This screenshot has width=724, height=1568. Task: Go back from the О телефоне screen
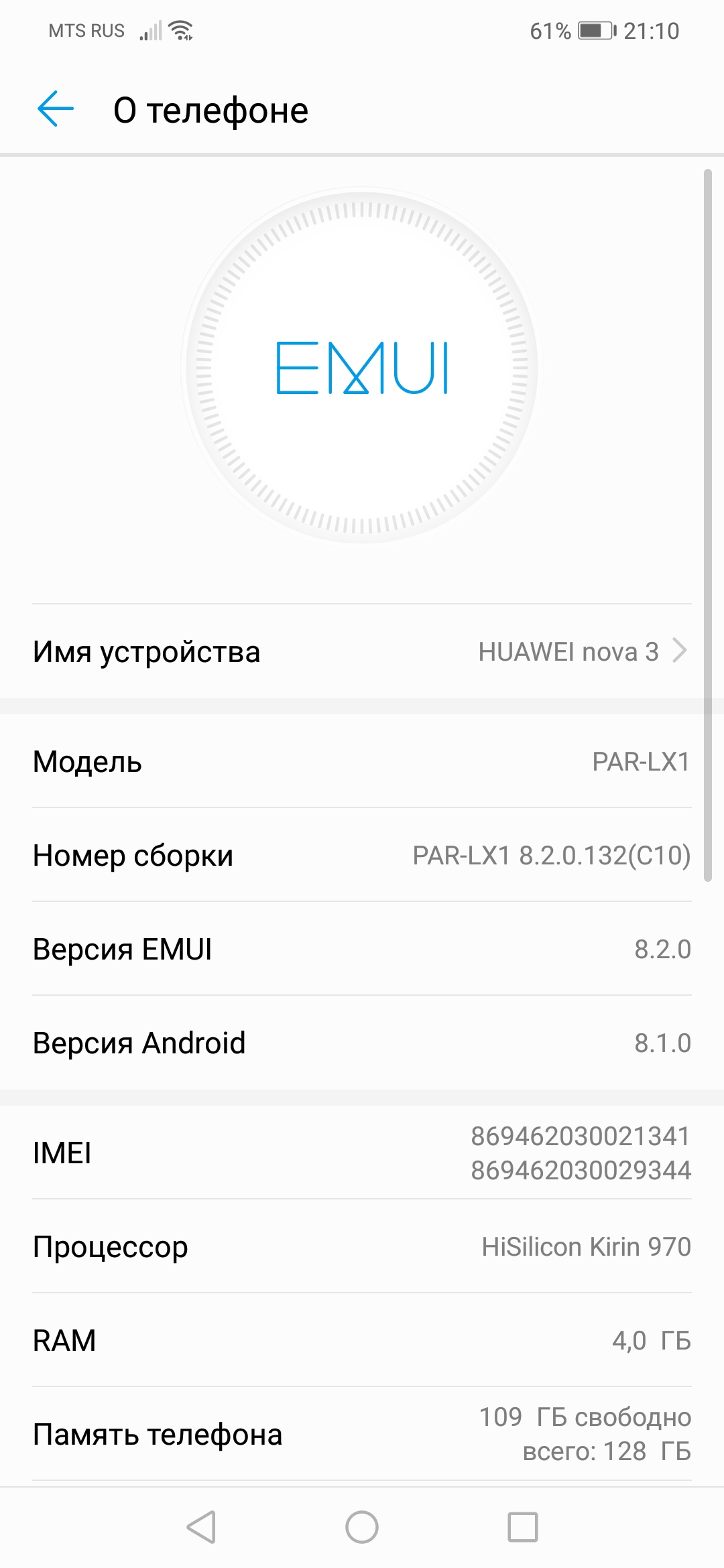(x=56, y=109)
